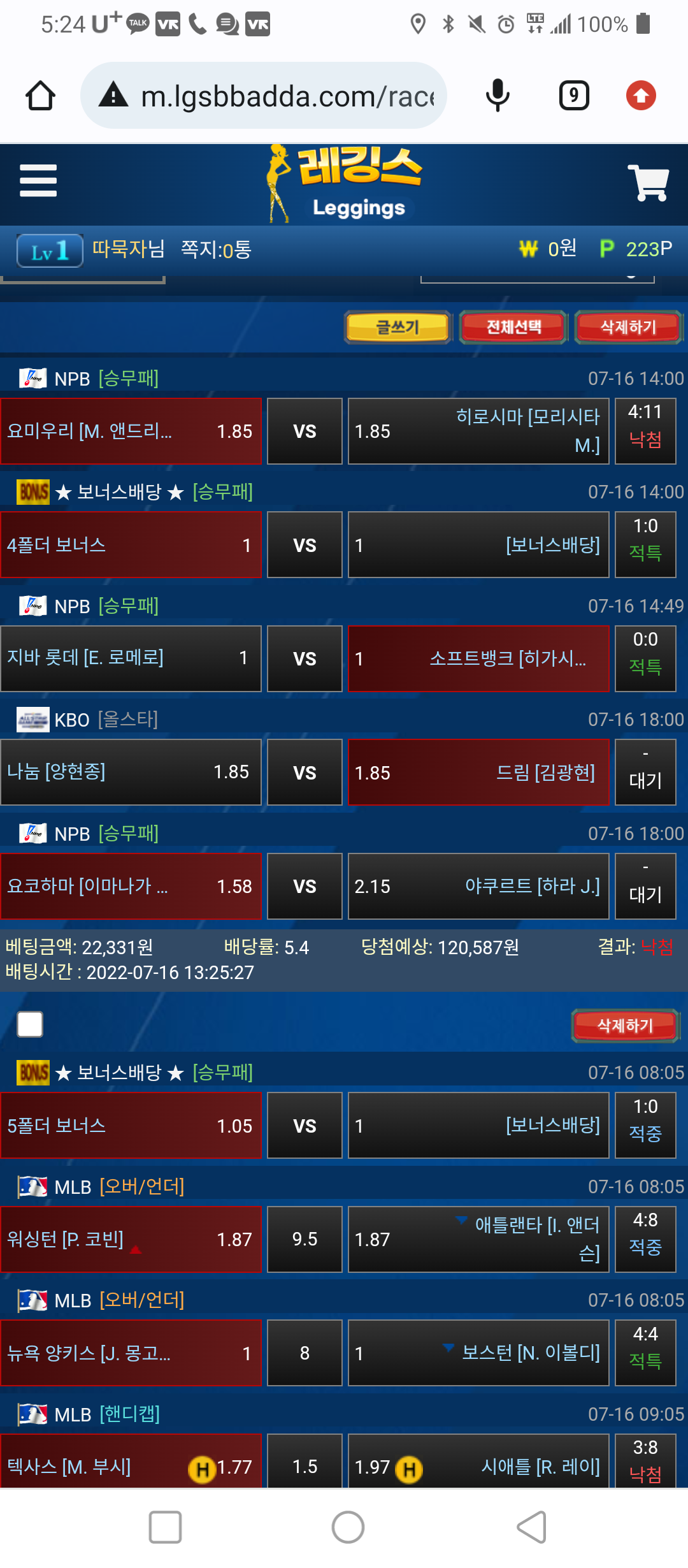Open the 쪽지 messages link
Viewport: 688px width, 1568px height.
(216, 249)
